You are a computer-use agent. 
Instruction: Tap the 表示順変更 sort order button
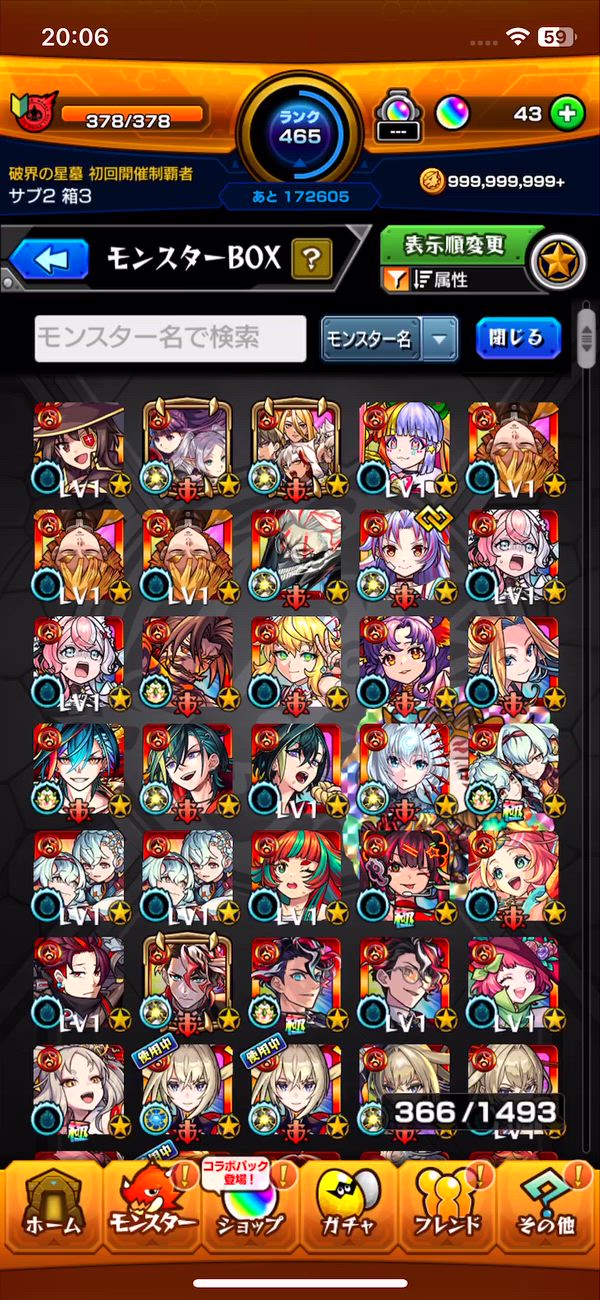click(455, 245)
